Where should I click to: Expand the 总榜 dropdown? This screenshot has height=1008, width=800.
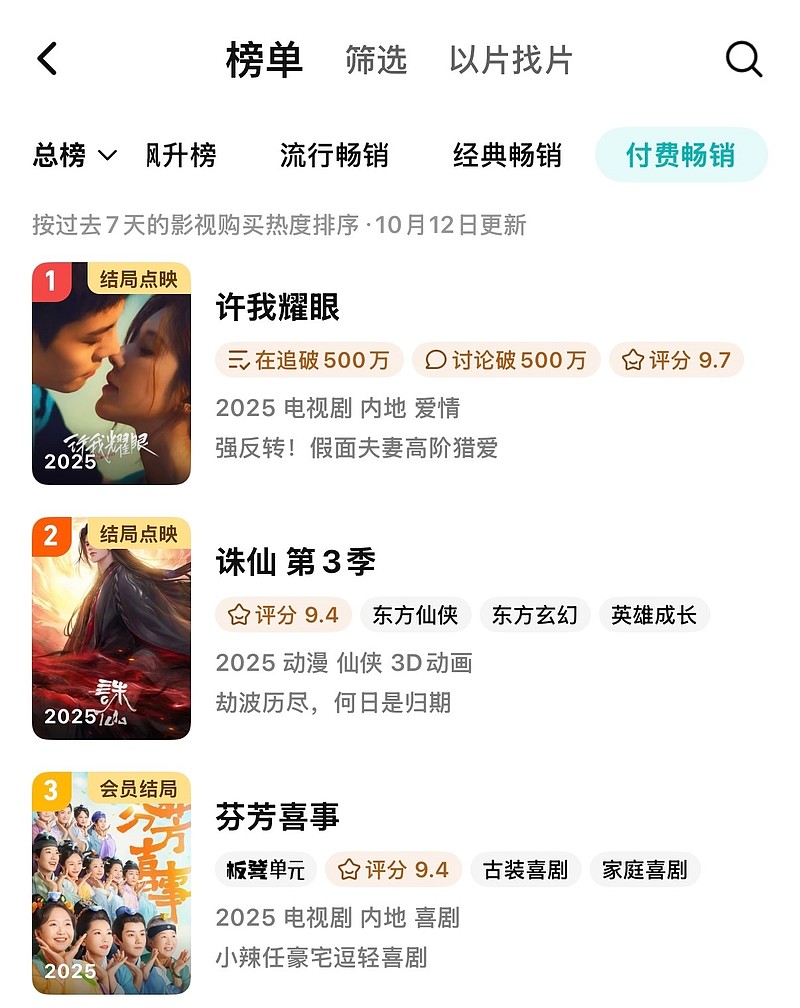[x=75, y=156]
